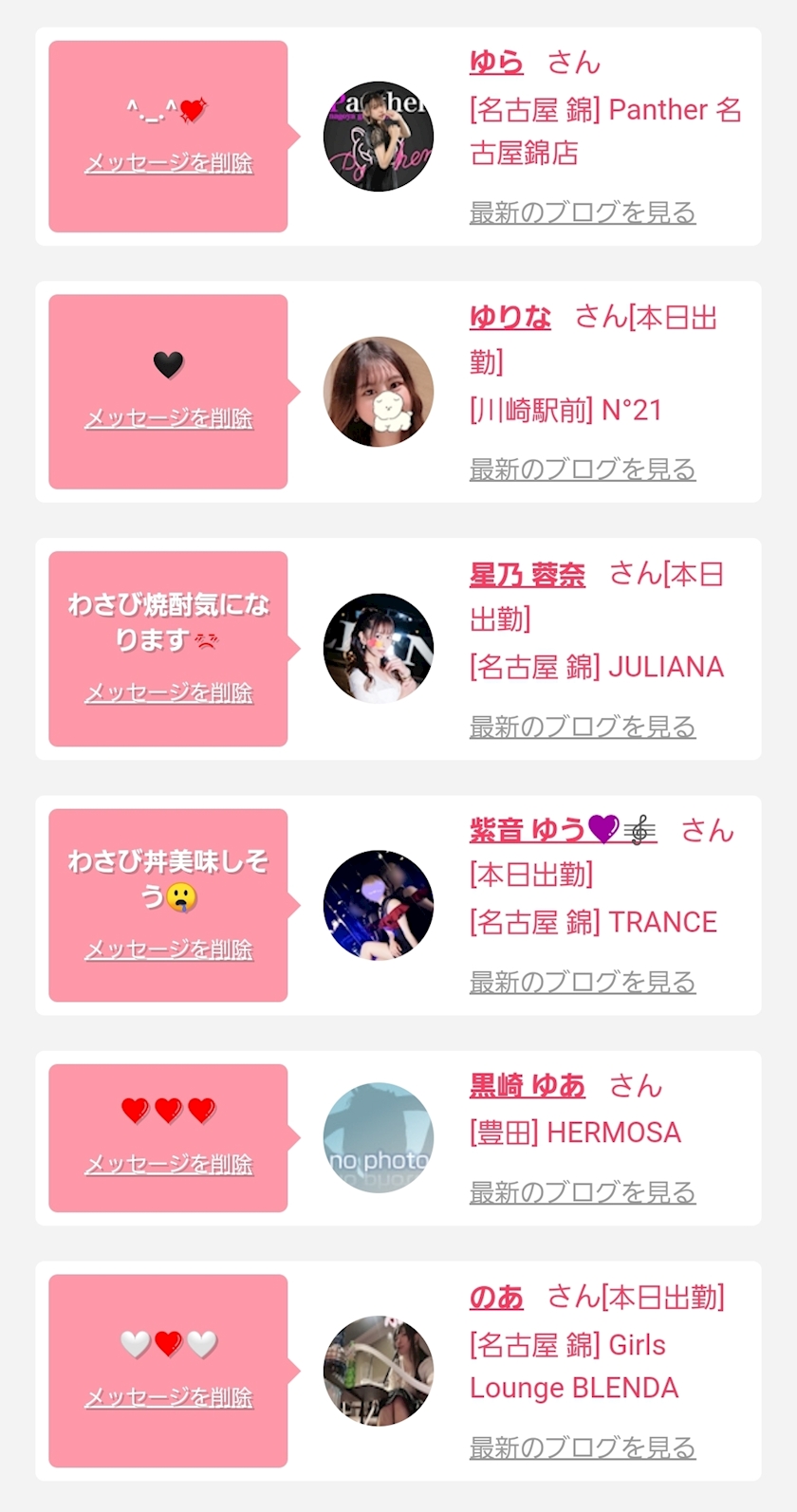The width and height of the screenshot is (797, 1512).
Task: View 黒崎 ゆあ's latest blog
Action: tap(583, 1192)
